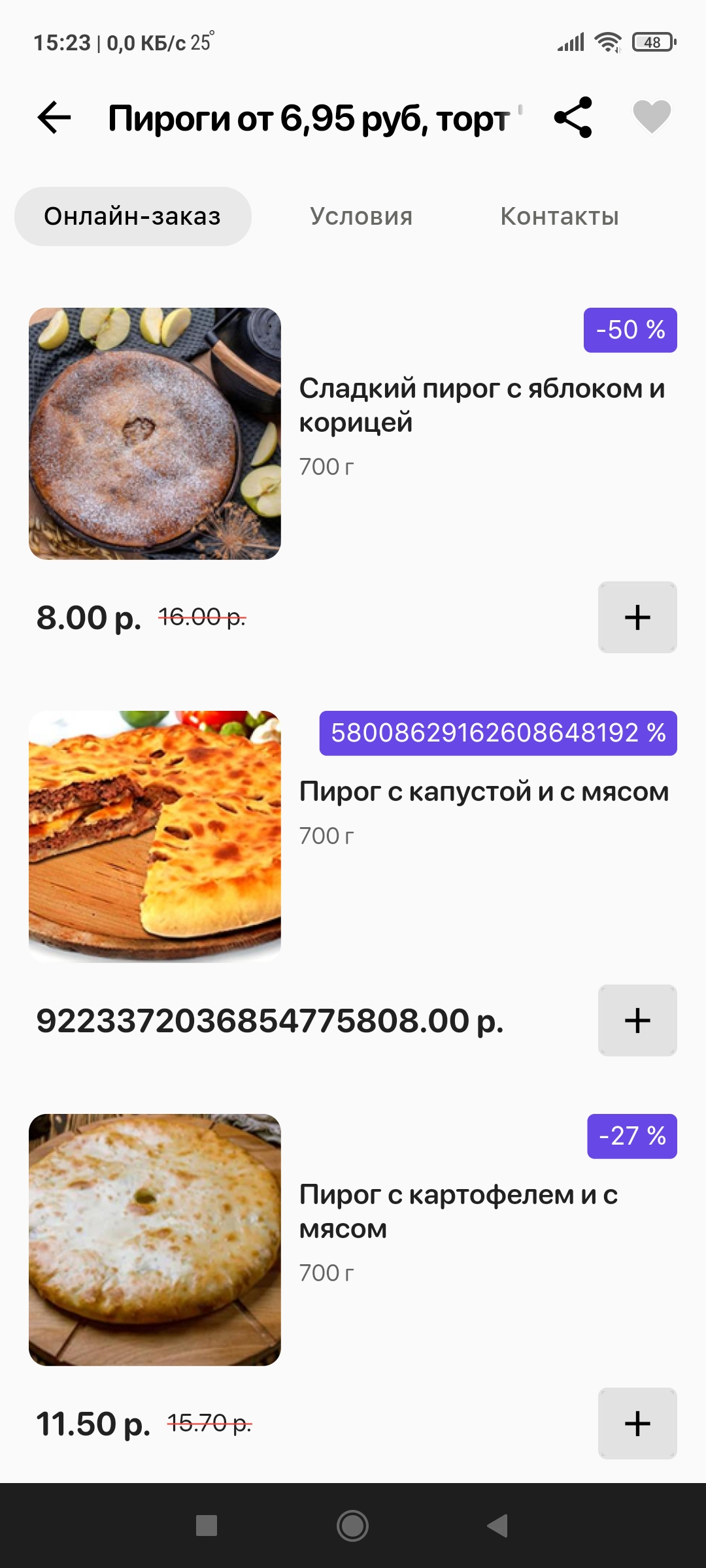Viewport: 706px width, 1568px height.
Task: Add Пирог с капустой и с мясом to order
Action: 637,1021
